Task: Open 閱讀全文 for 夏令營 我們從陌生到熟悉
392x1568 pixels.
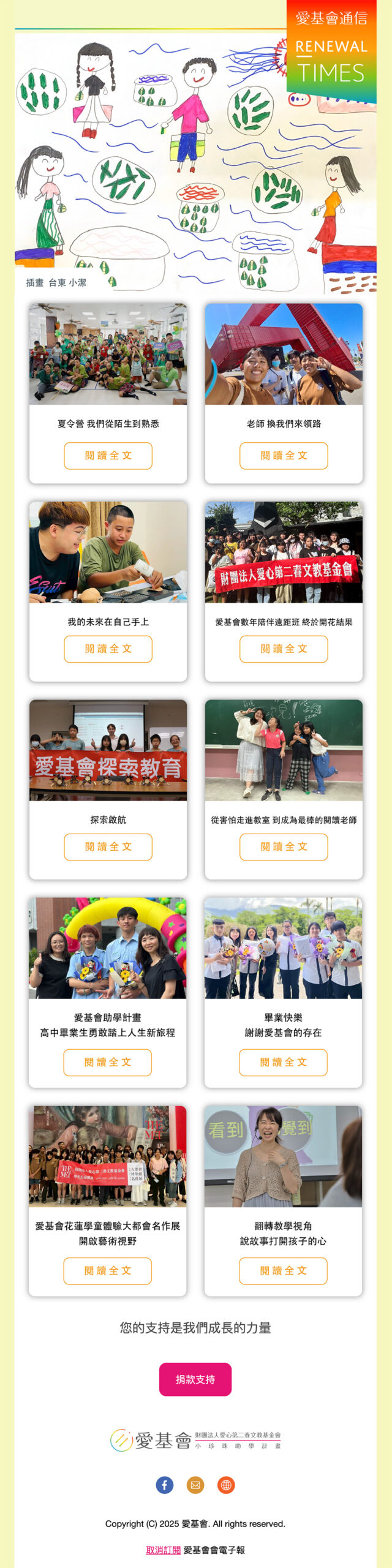Action: [108, 456]
